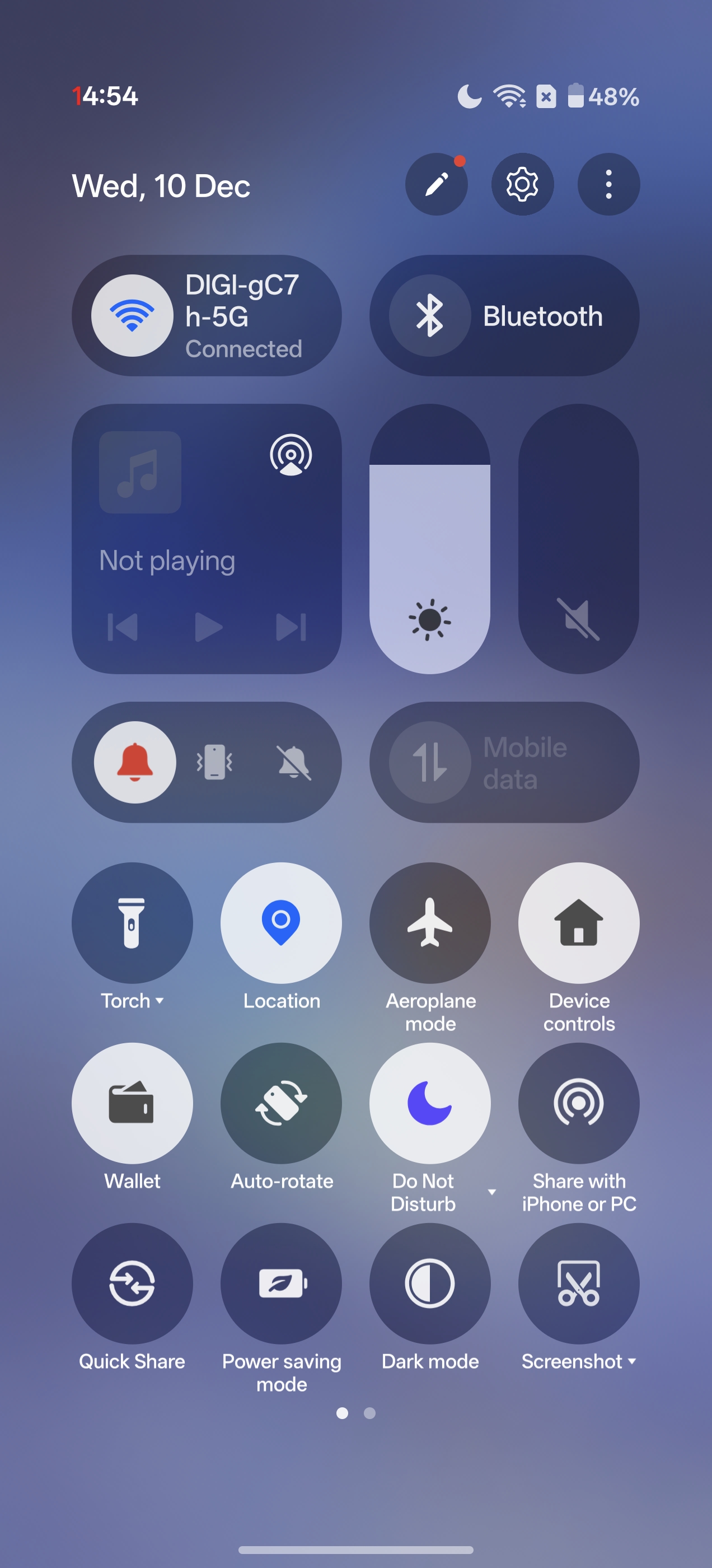Viewport: 712px width, 1568px height.
Task: Open the three-dot overflow menu
Action: tap(608, 184)
